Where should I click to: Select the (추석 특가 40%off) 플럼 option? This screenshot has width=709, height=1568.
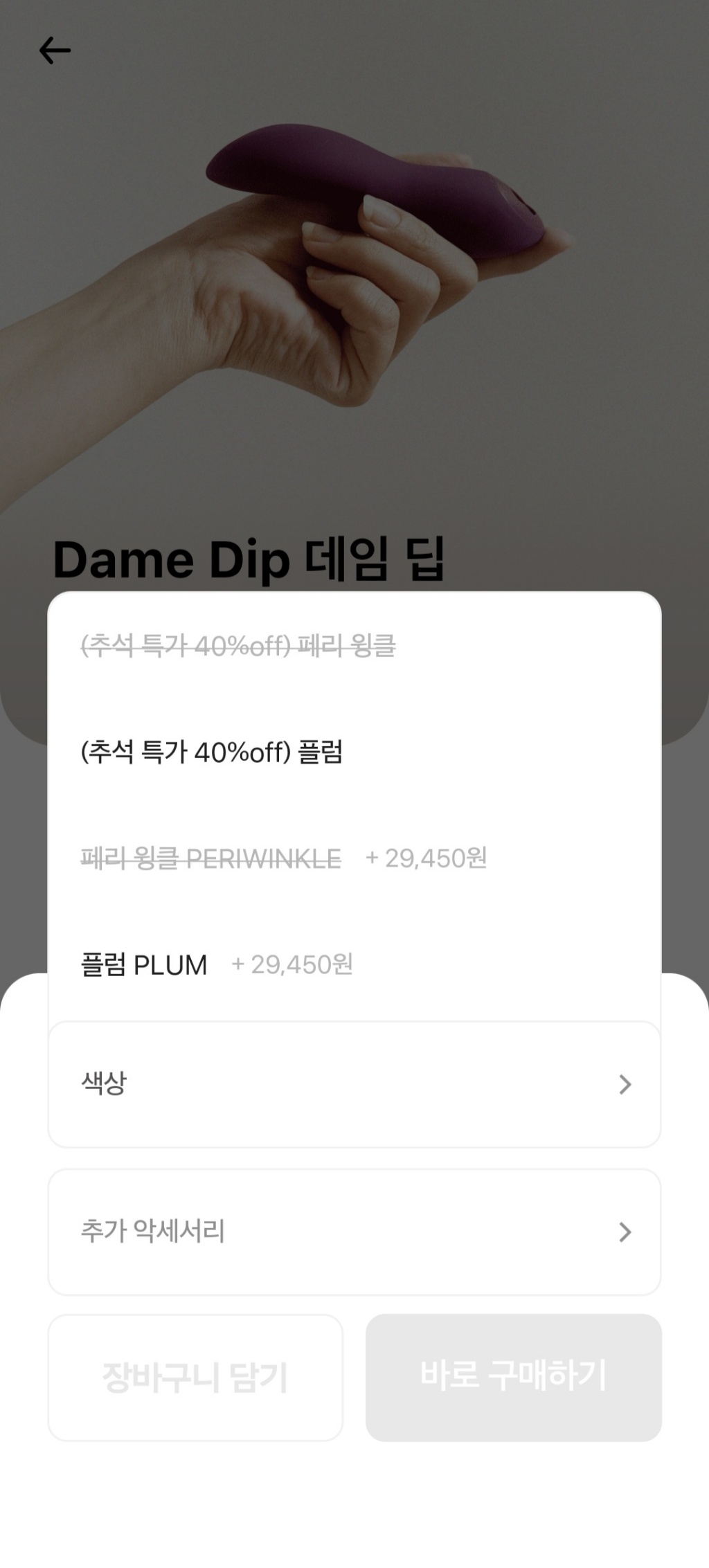[212, 752]
